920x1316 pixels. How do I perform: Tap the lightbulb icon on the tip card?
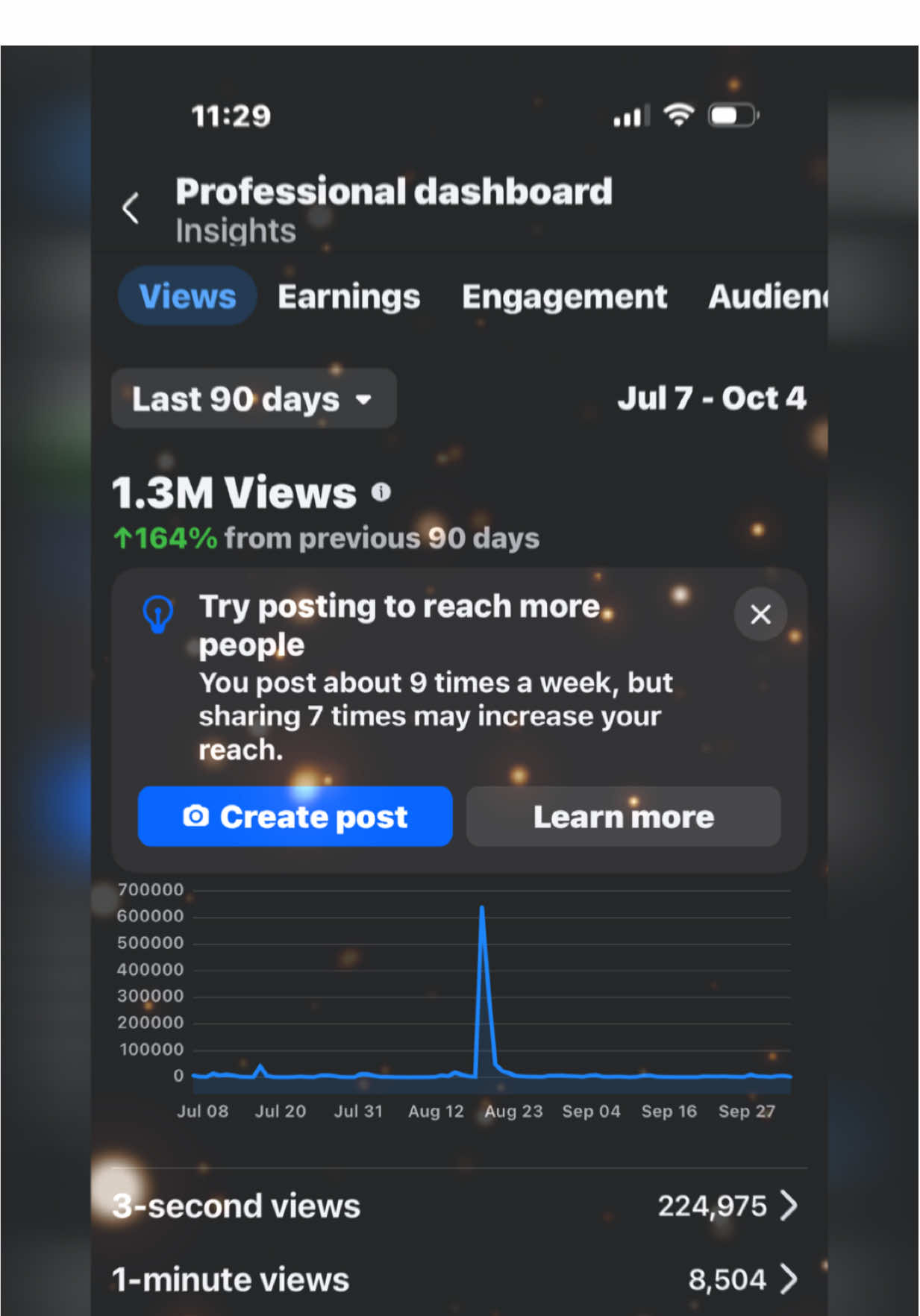(158, 613)
